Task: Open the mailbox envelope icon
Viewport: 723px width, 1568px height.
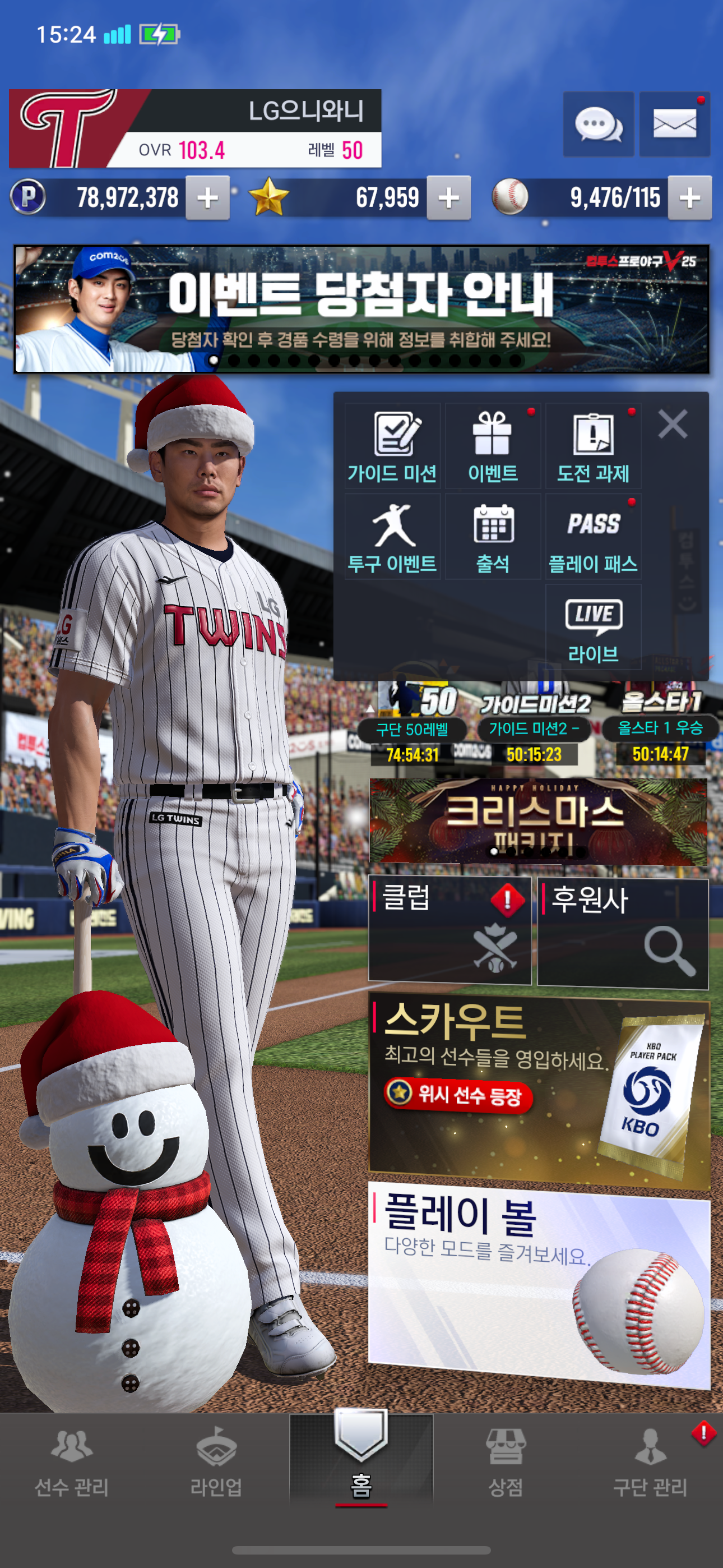Action: [x=674, y=124]
